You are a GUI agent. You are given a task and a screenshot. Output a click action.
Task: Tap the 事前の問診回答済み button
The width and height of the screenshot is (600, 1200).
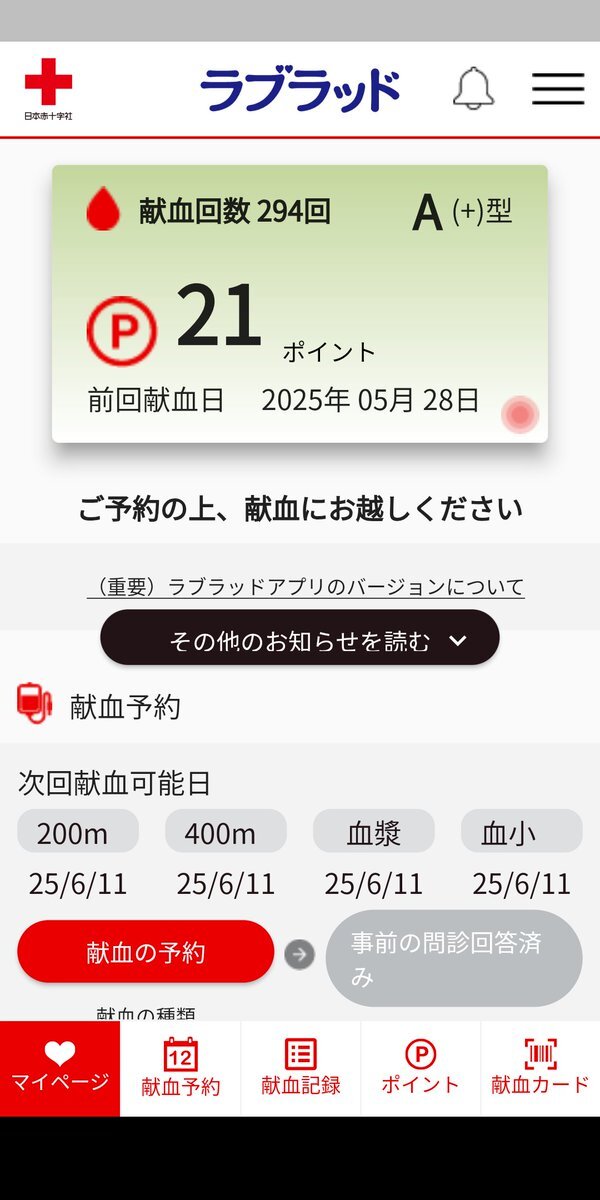[454, 958]
